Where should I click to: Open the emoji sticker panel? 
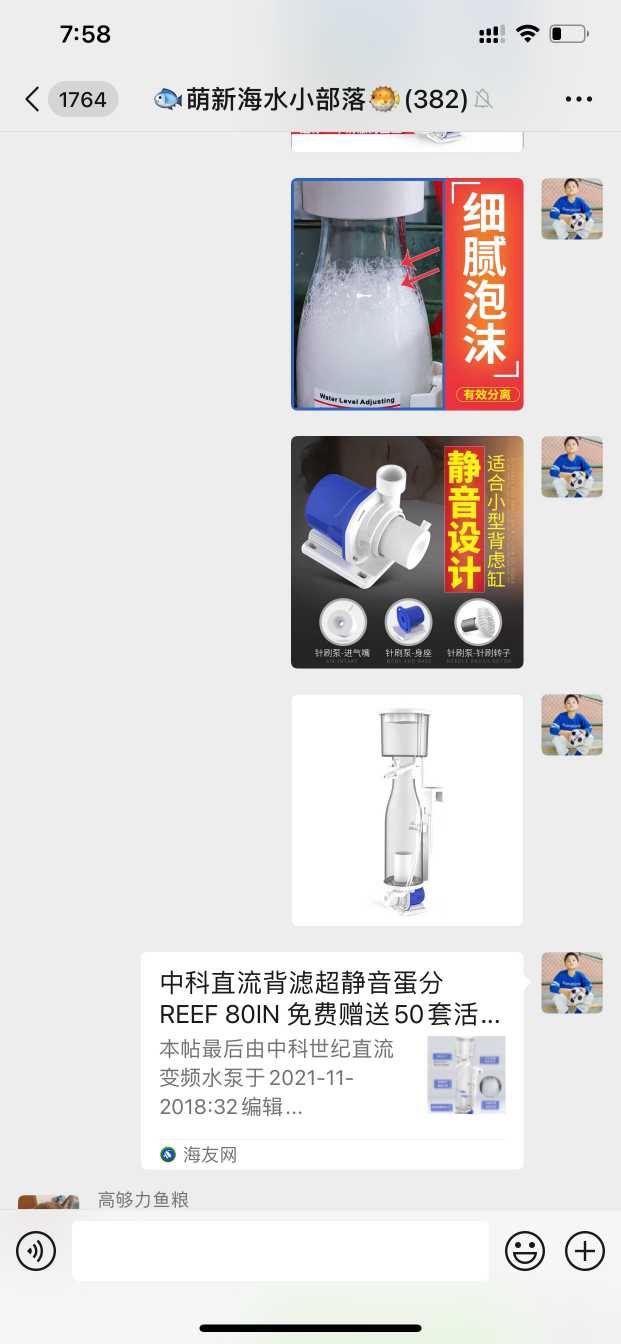click(525, 1251)
